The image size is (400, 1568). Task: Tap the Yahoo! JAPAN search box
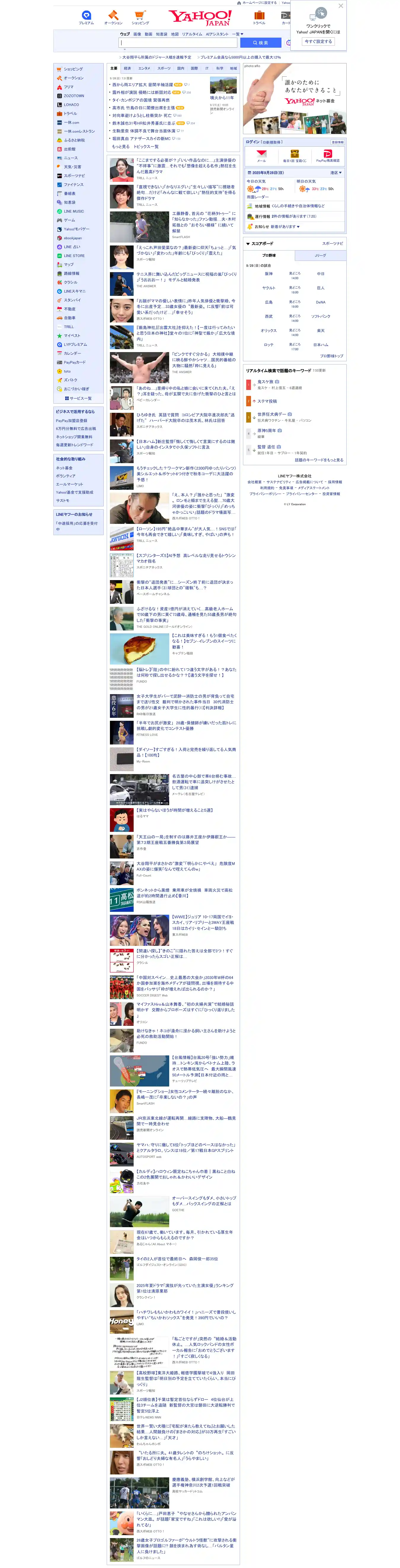[178, 43]
